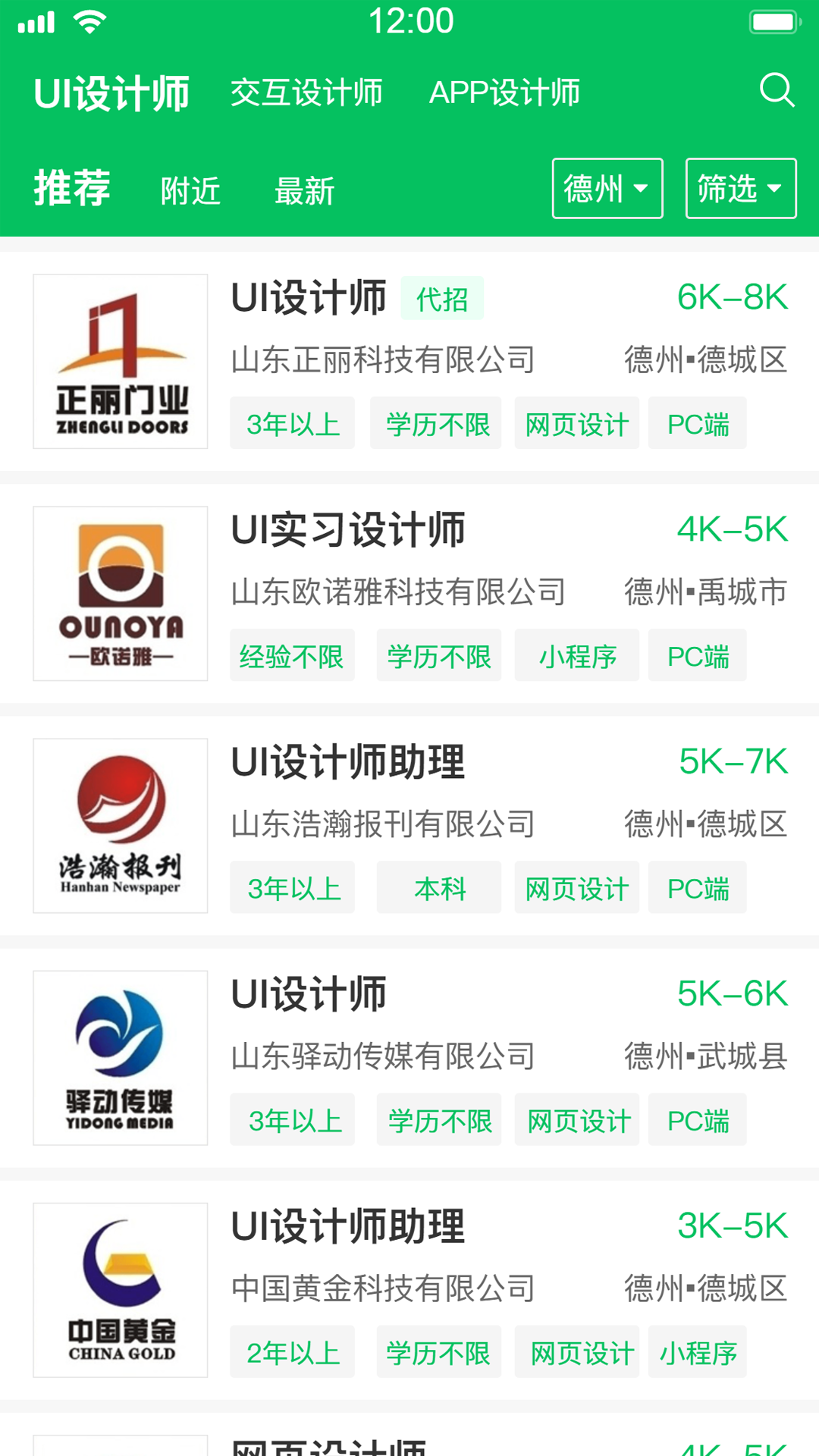View the 中国黄金科技有限公司 job details

click(409, 1289)
